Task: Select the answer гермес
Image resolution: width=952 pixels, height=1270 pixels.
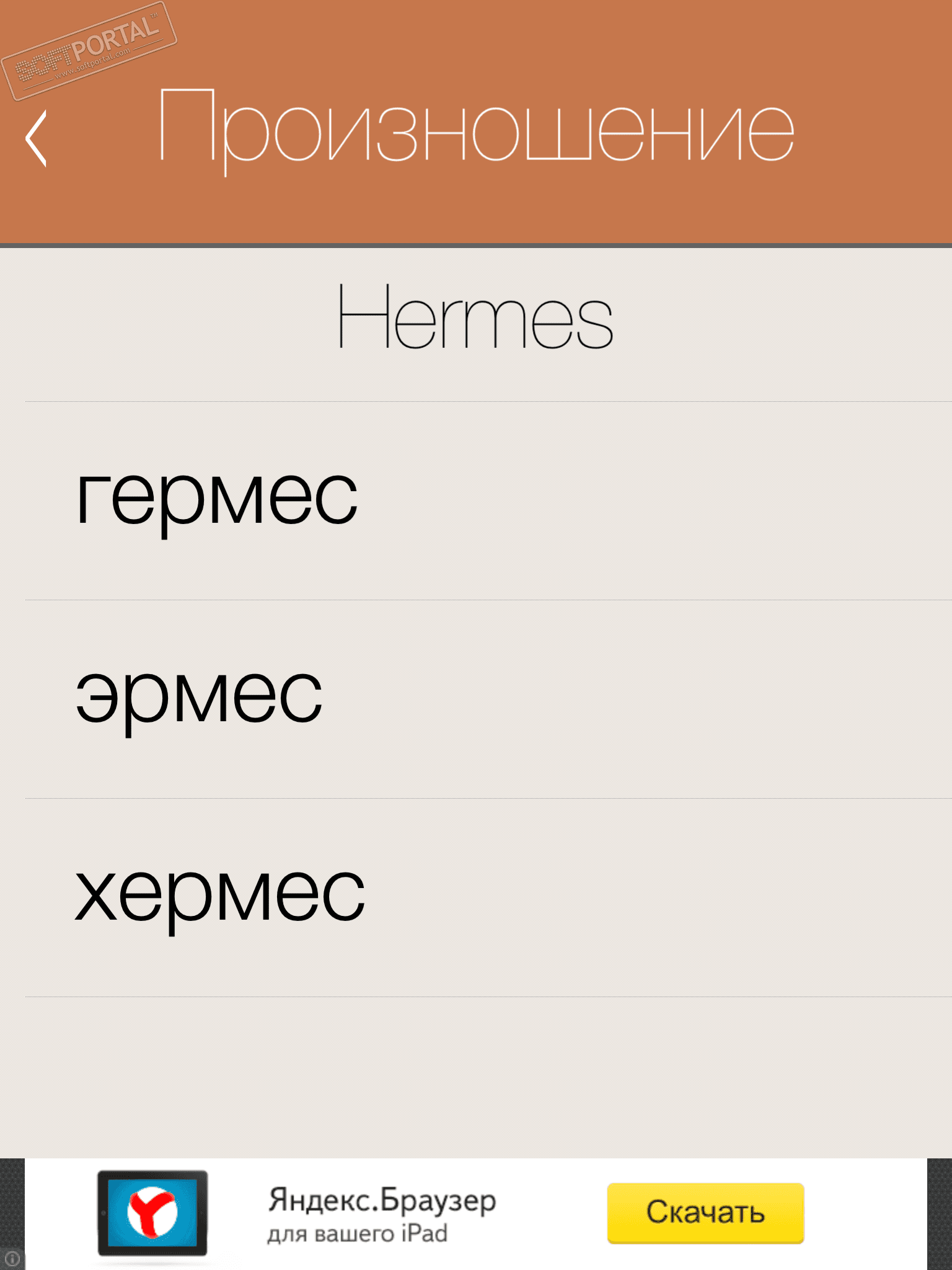Action: [217, 500]
